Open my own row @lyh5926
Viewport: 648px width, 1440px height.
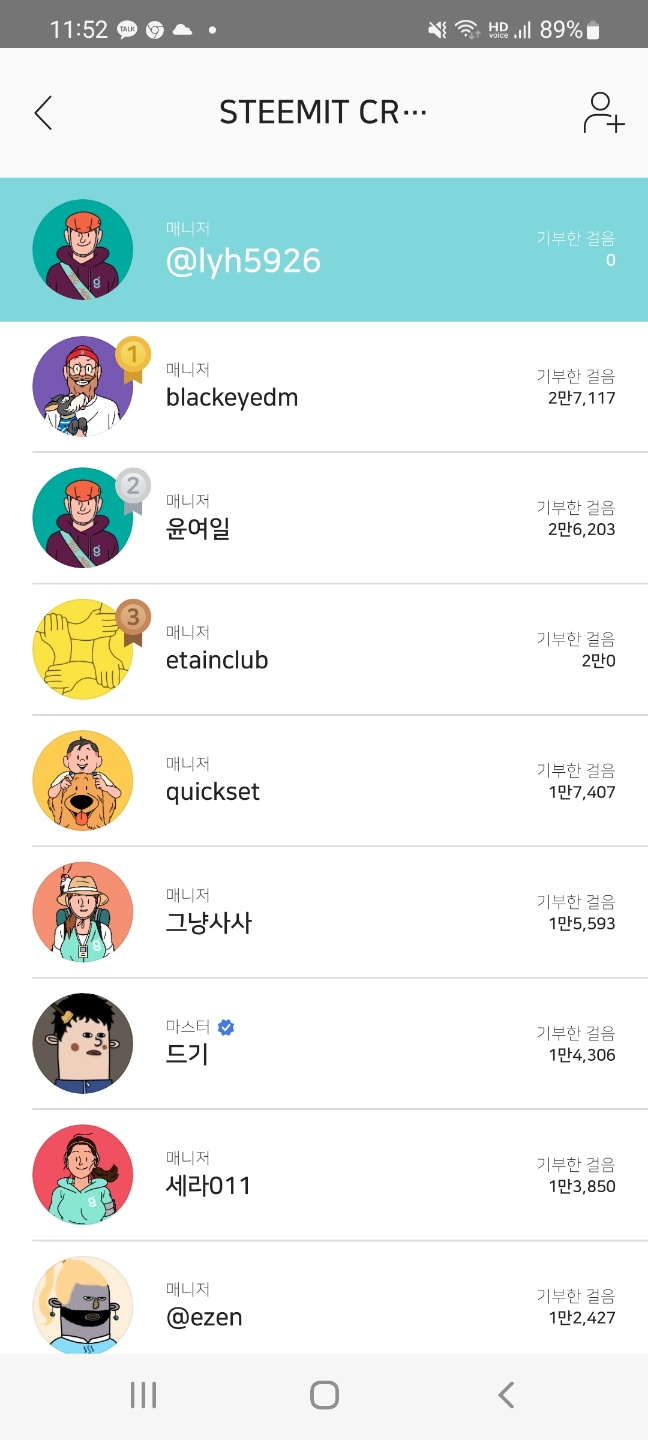(x=324, y=250)
